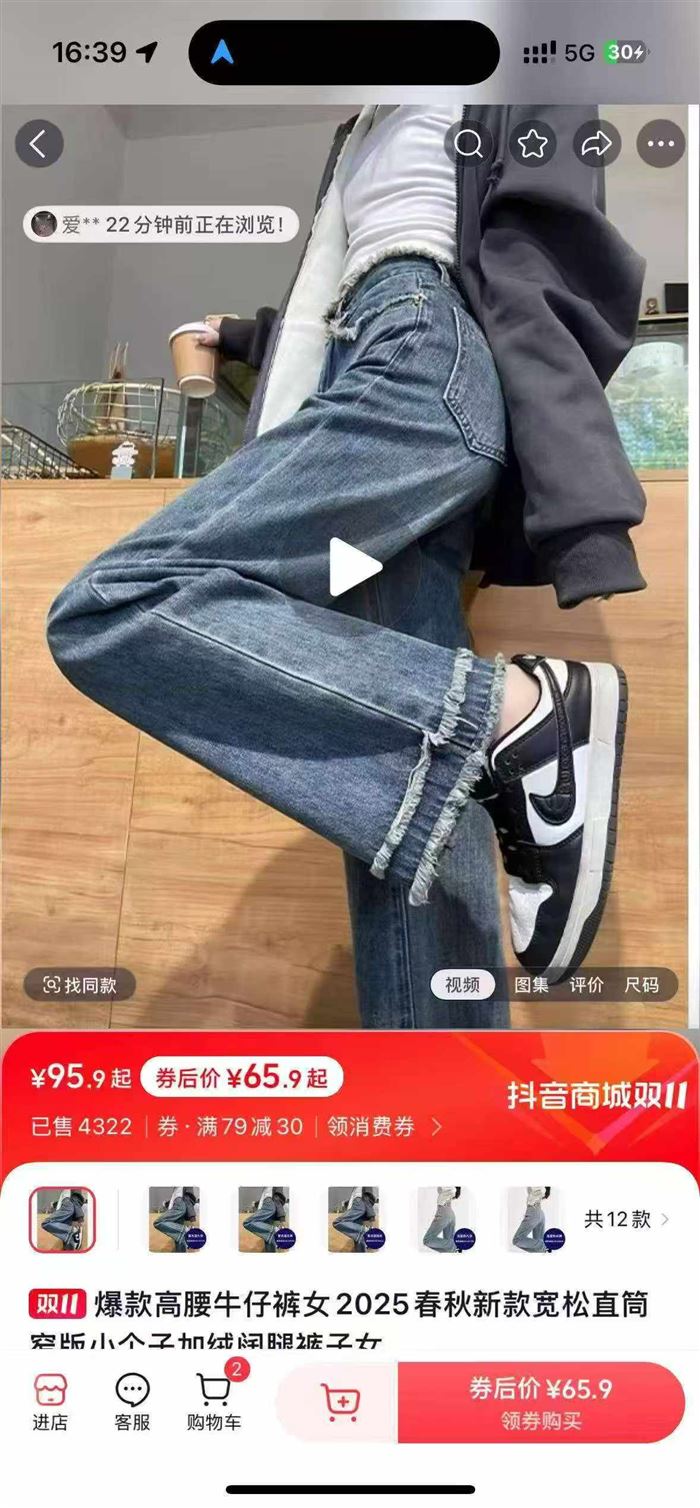The height and width of the screenshot is (1508, 700).
Task: Switch to the 尺码 tab
Action: (x=642, y=985)
